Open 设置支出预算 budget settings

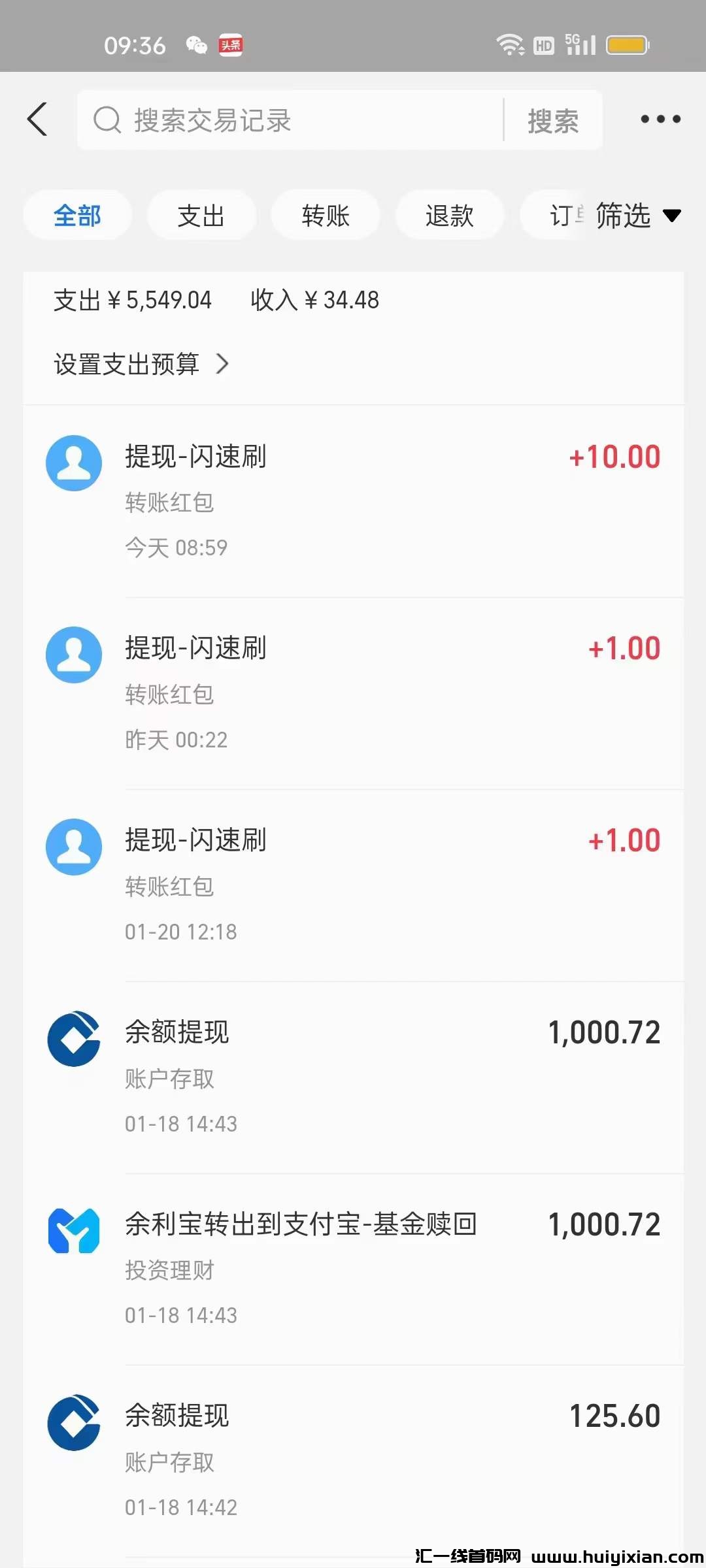[141, 364]
